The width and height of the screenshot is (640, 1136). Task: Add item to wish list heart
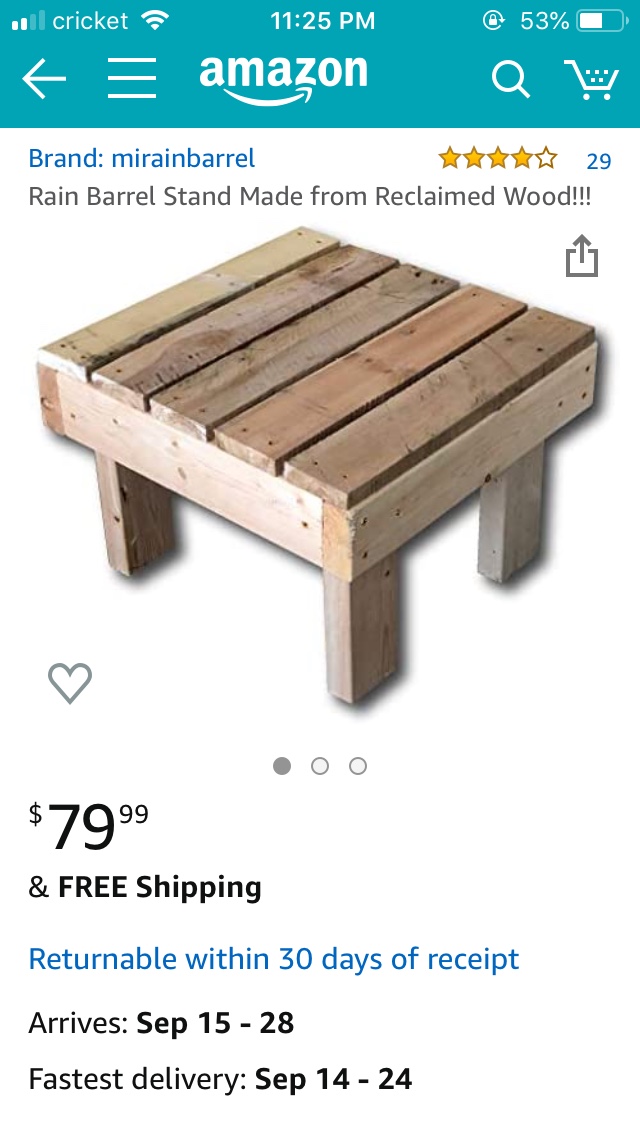(x=70, y=683)
